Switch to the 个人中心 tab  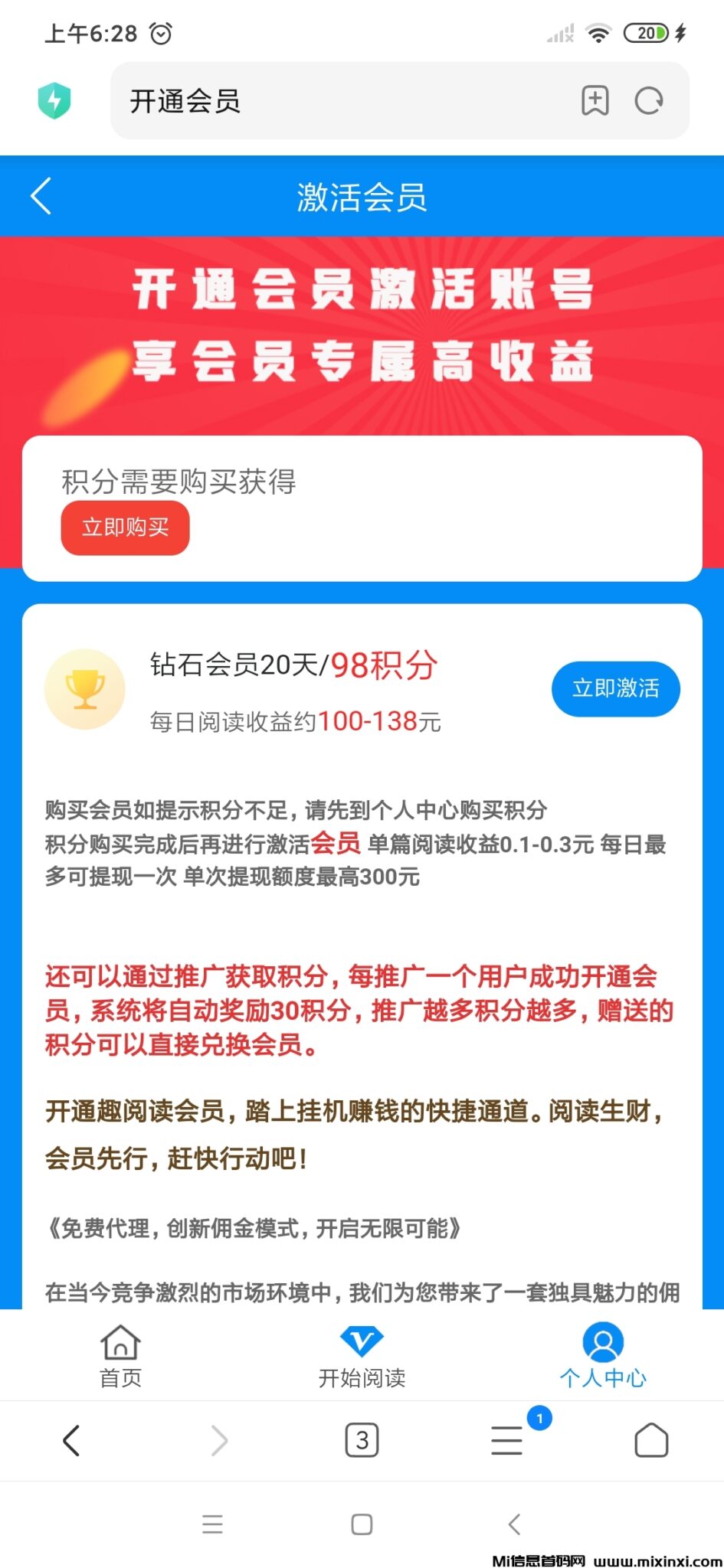click(x=603, y=1356)
